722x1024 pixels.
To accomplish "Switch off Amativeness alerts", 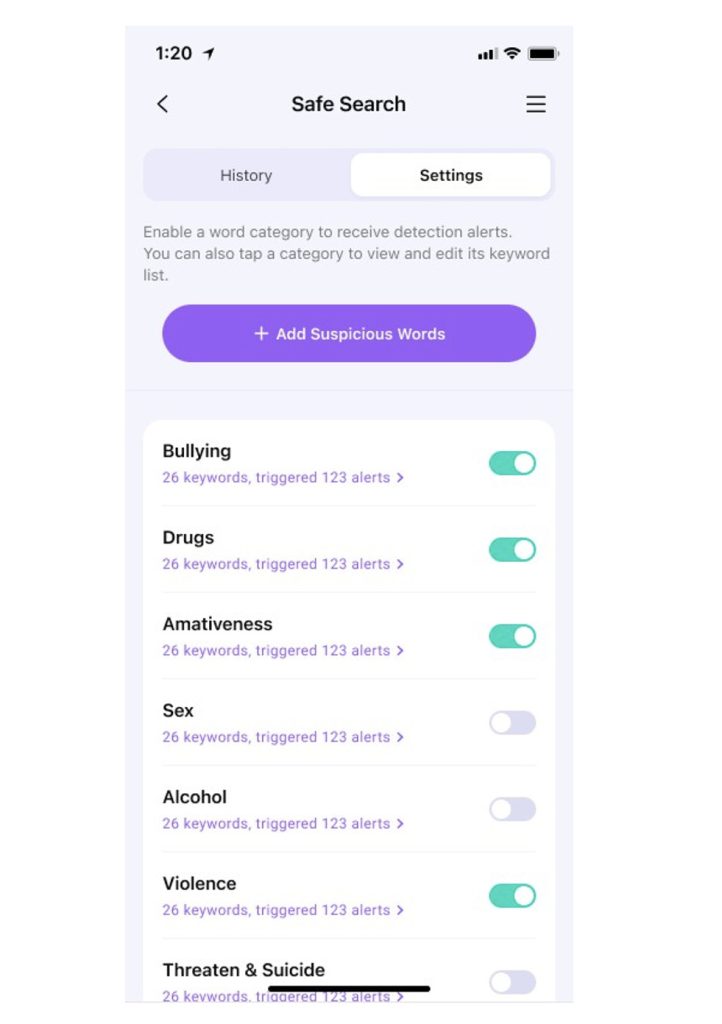I will 512,636.
